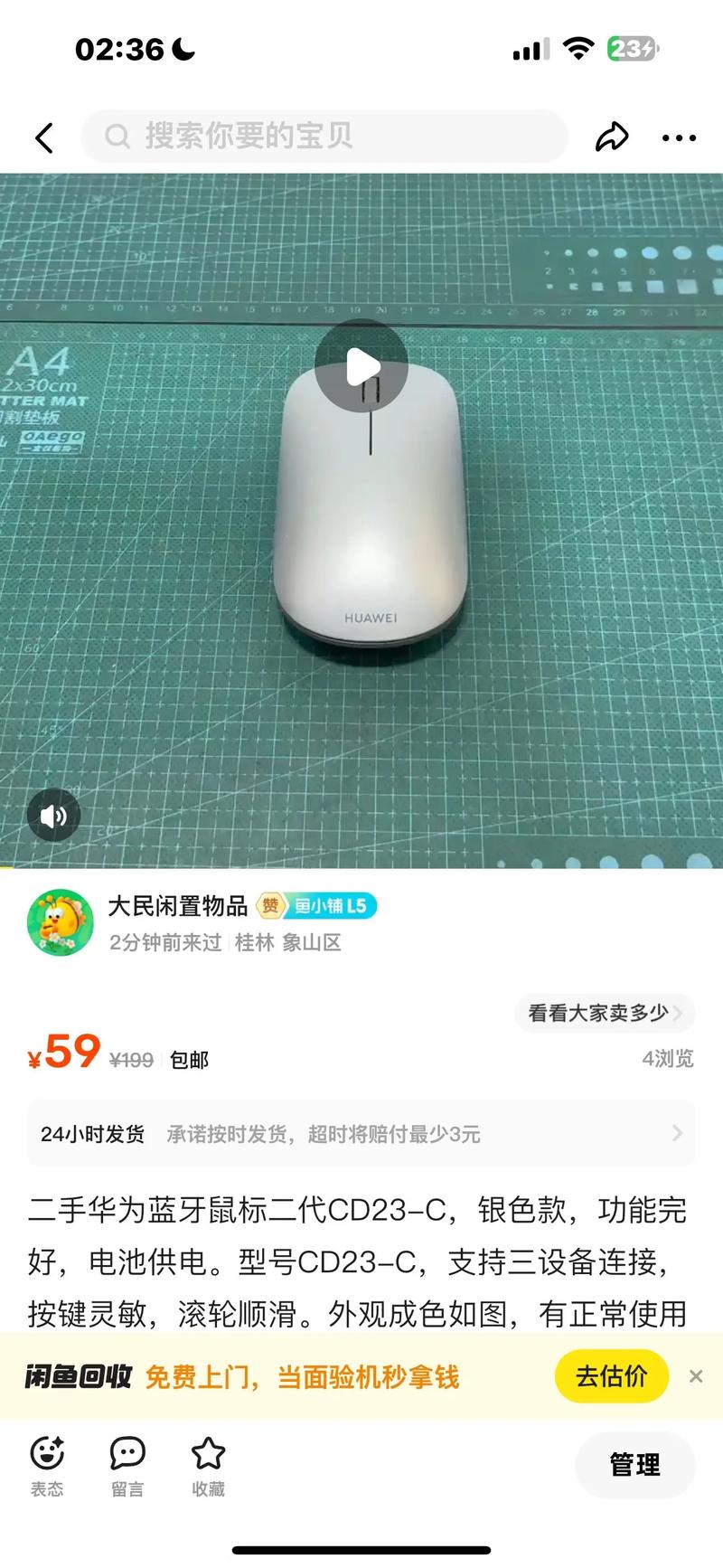
Task: Tap the 去估价 estimate button
Action: (x=612, y=1374)
